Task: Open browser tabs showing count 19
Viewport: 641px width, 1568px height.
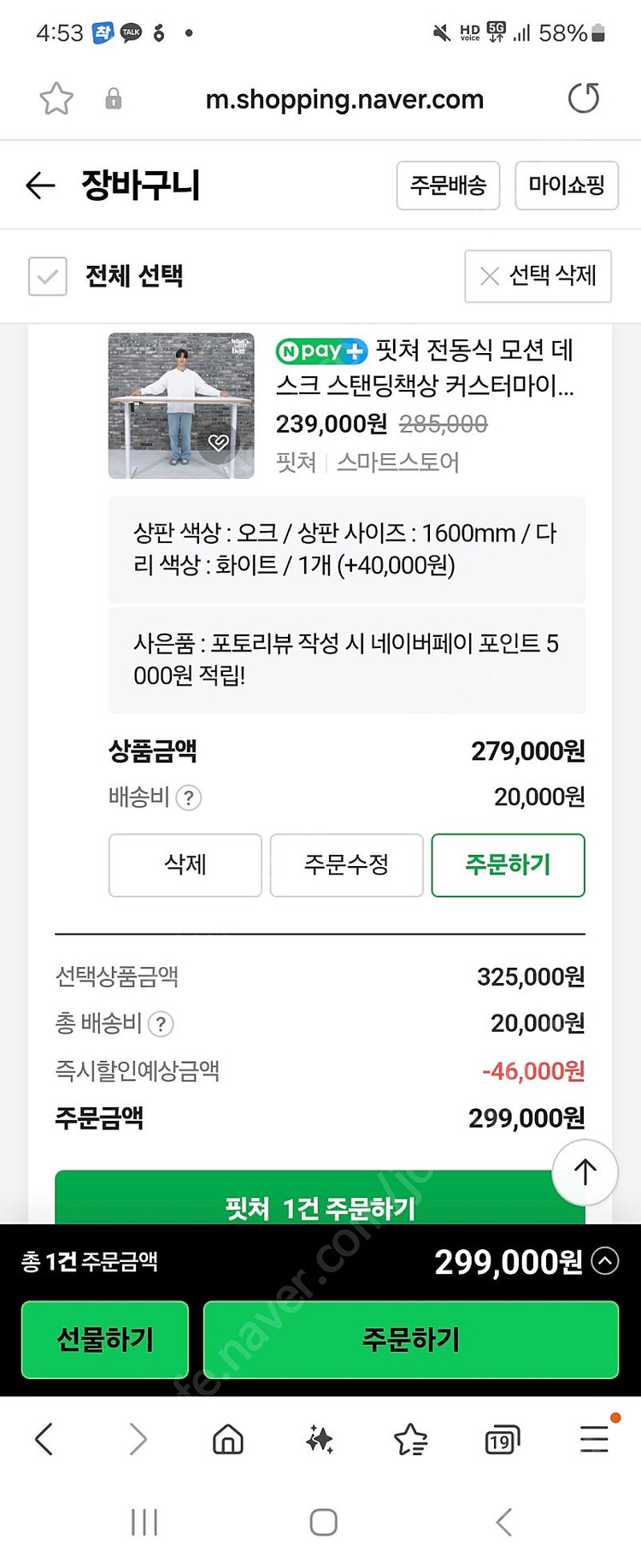Action: pos(503,1439)
